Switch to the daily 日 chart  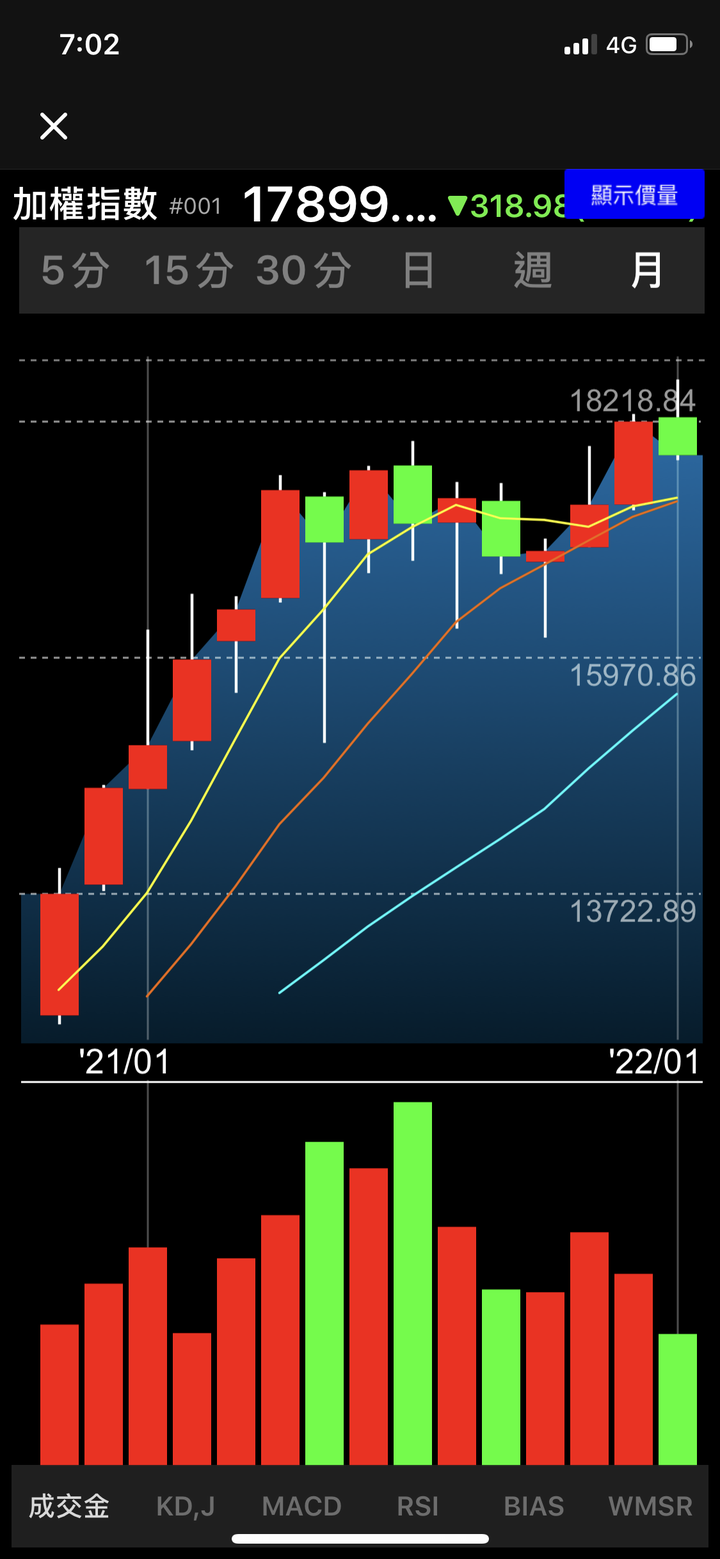click(x=418, y=271)
